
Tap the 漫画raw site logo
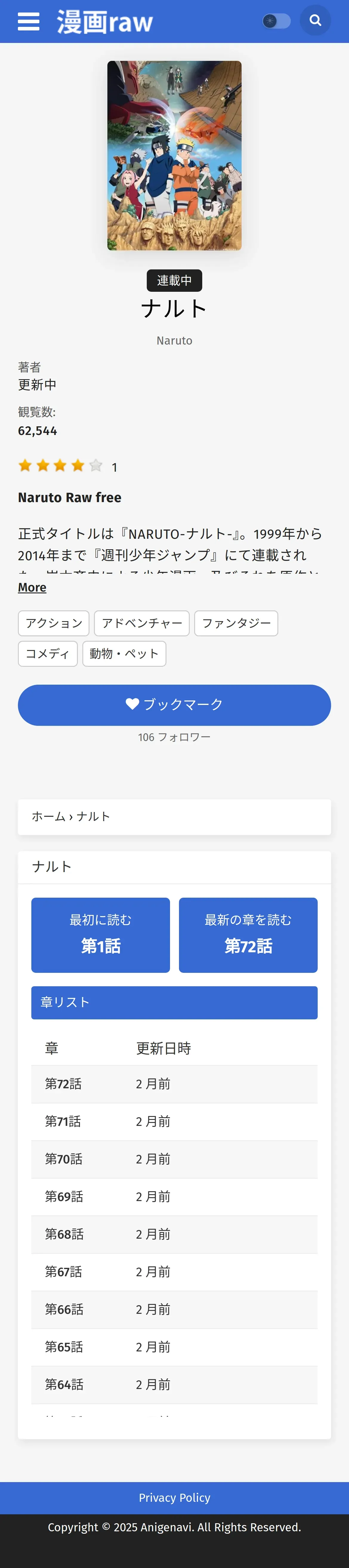coord(105,22)
